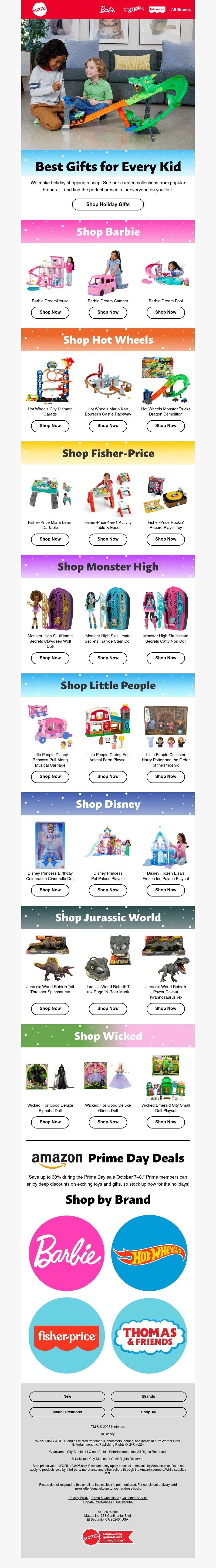
Task: Shop Now for Fisher-Price Mix & Learn DJ Table
Action: click(50, 539)
